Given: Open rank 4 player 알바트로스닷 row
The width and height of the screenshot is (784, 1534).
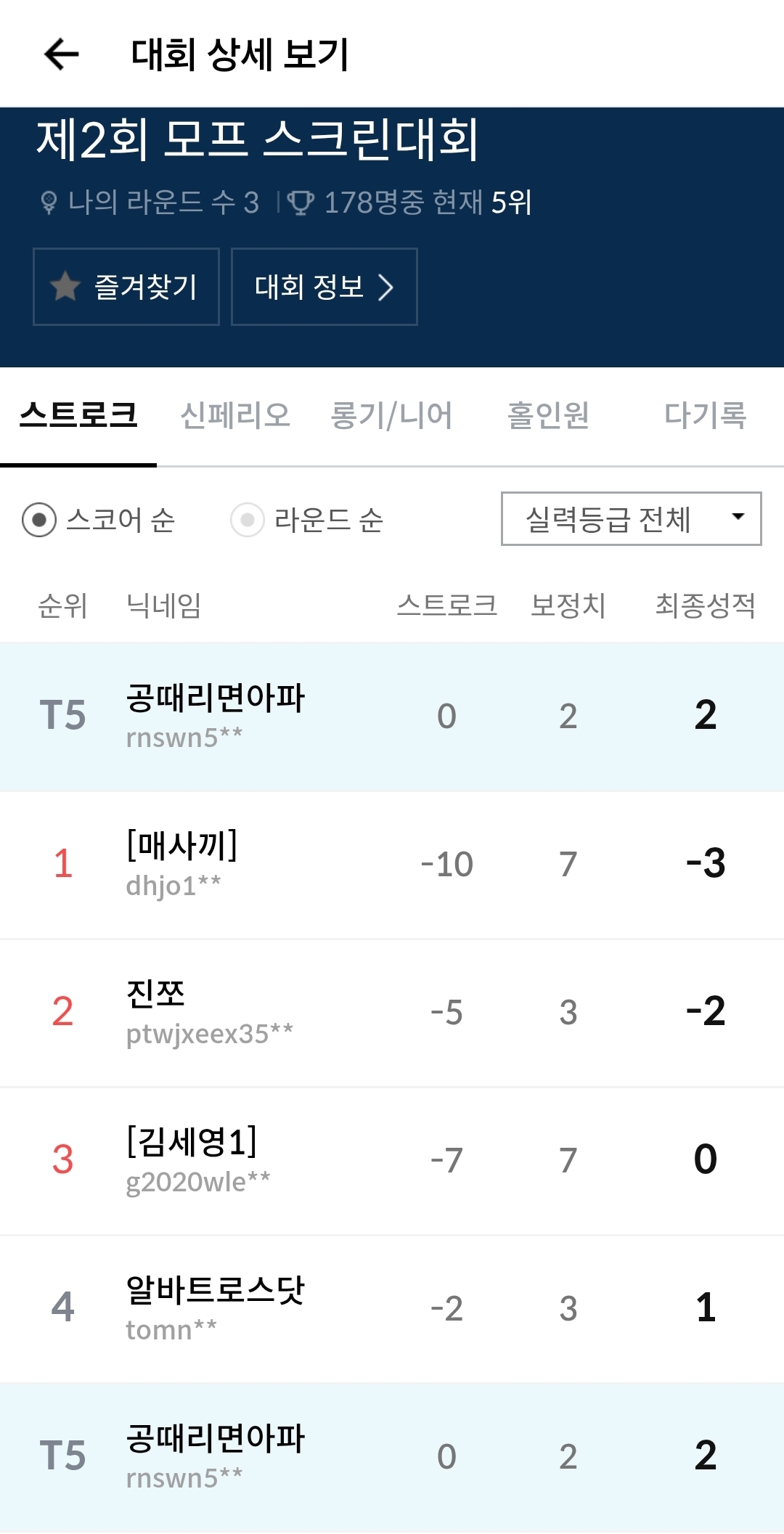Looking at the screenshot, I should click(392, 1308).
